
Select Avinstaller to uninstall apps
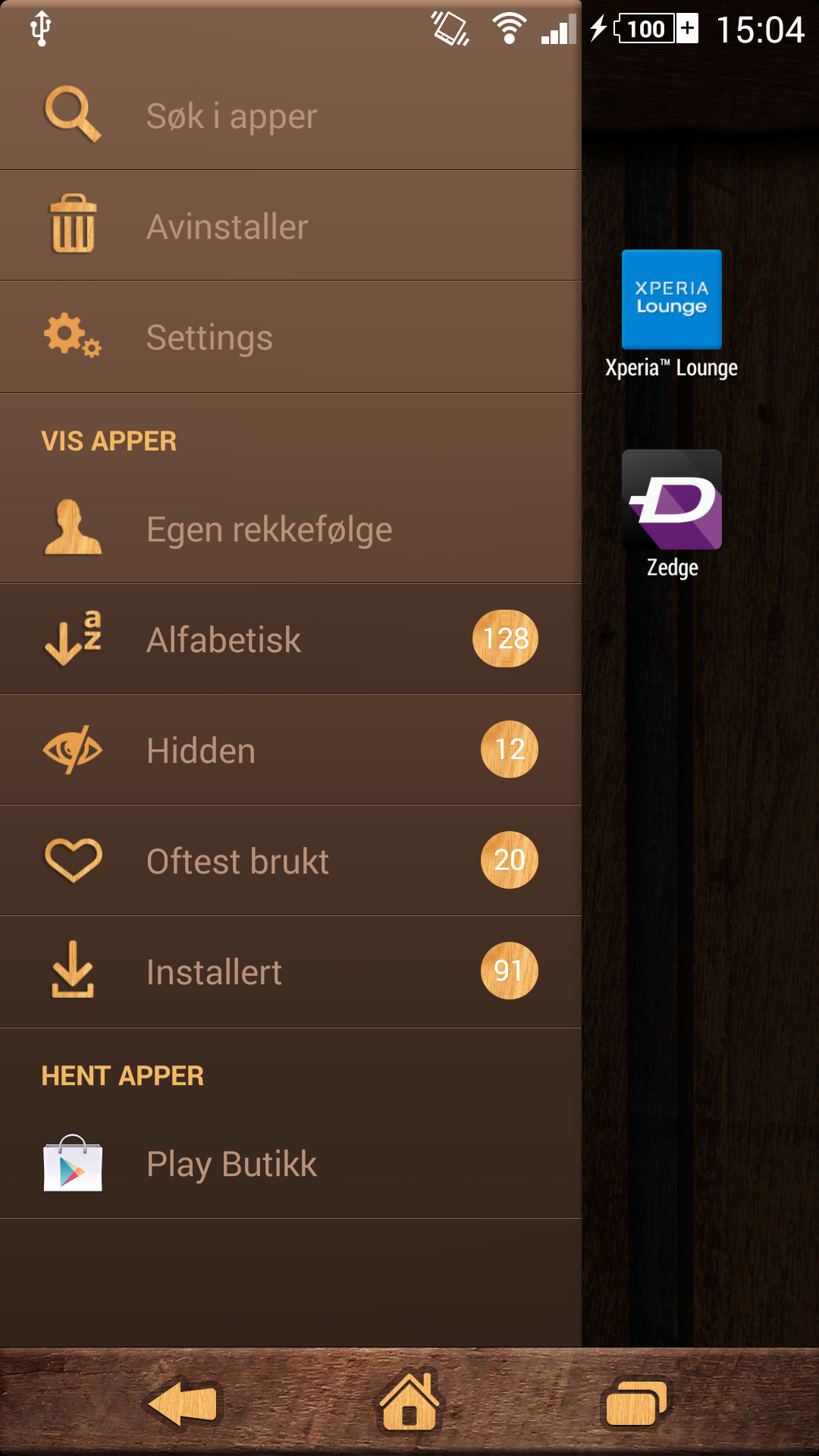tap(290, 226)
